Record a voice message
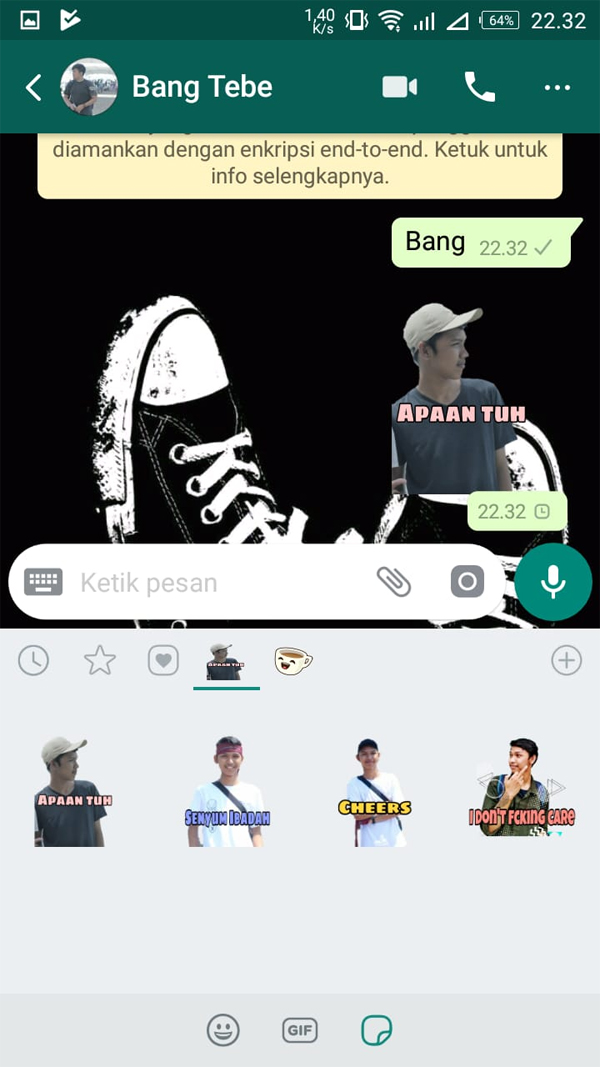Screen dimensions: 600x1067 tap(553, 582)
